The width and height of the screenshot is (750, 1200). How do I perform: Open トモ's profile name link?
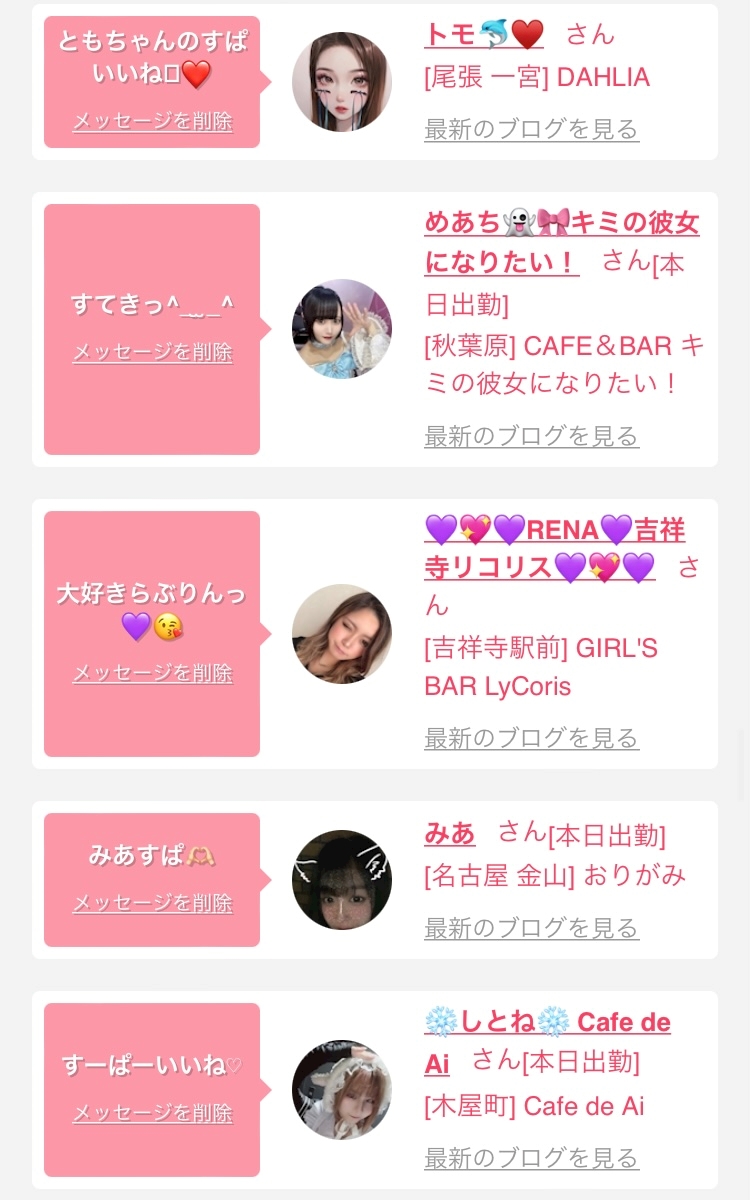click(484, 34)
